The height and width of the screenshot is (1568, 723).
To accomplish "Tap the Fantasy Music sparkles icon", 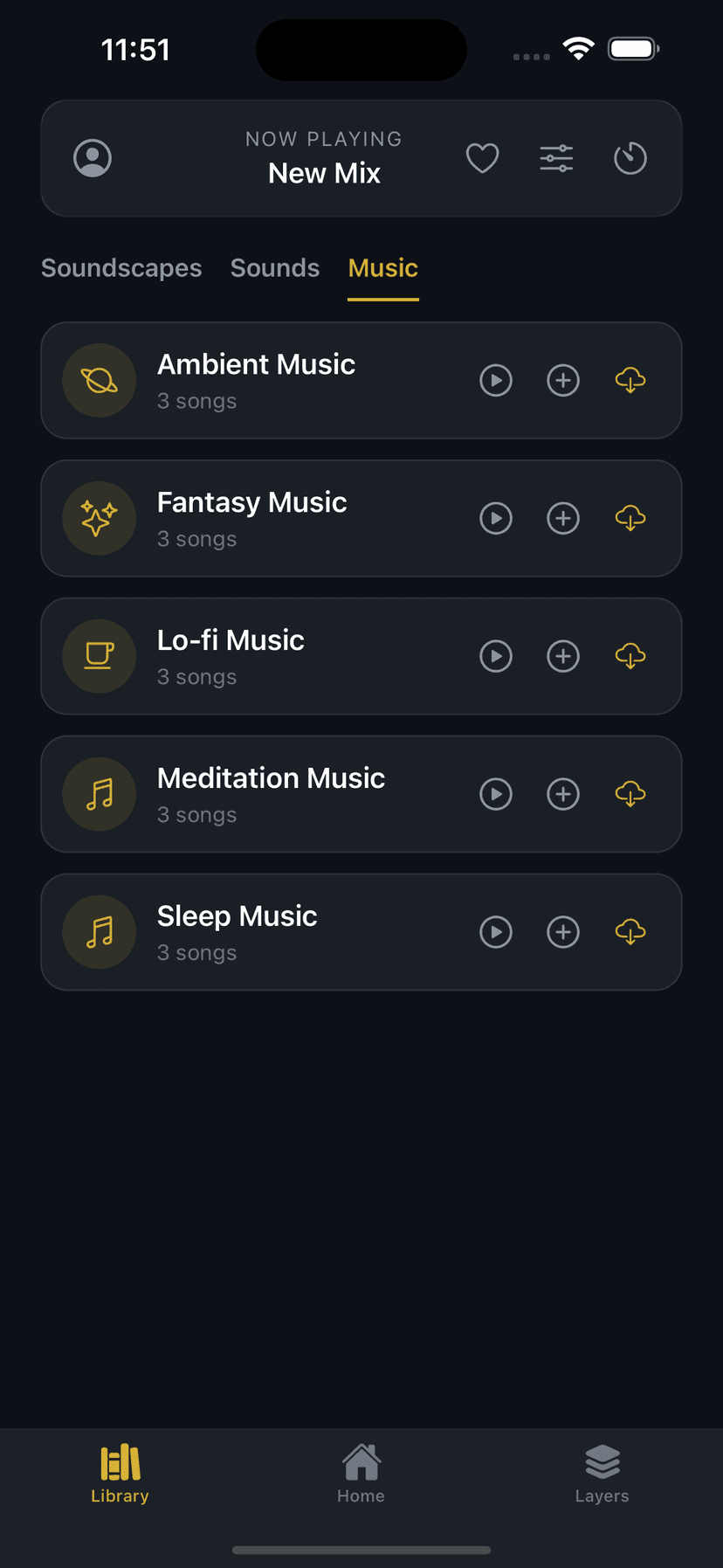I will 99,518.
